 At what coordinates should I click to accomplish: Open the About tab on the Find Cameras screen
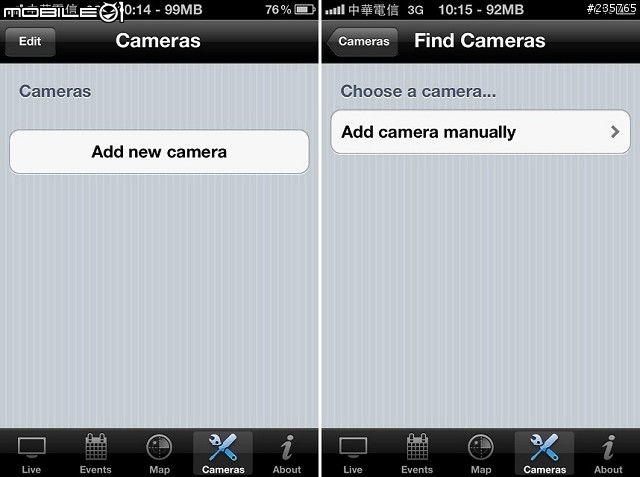coord(608,453)
